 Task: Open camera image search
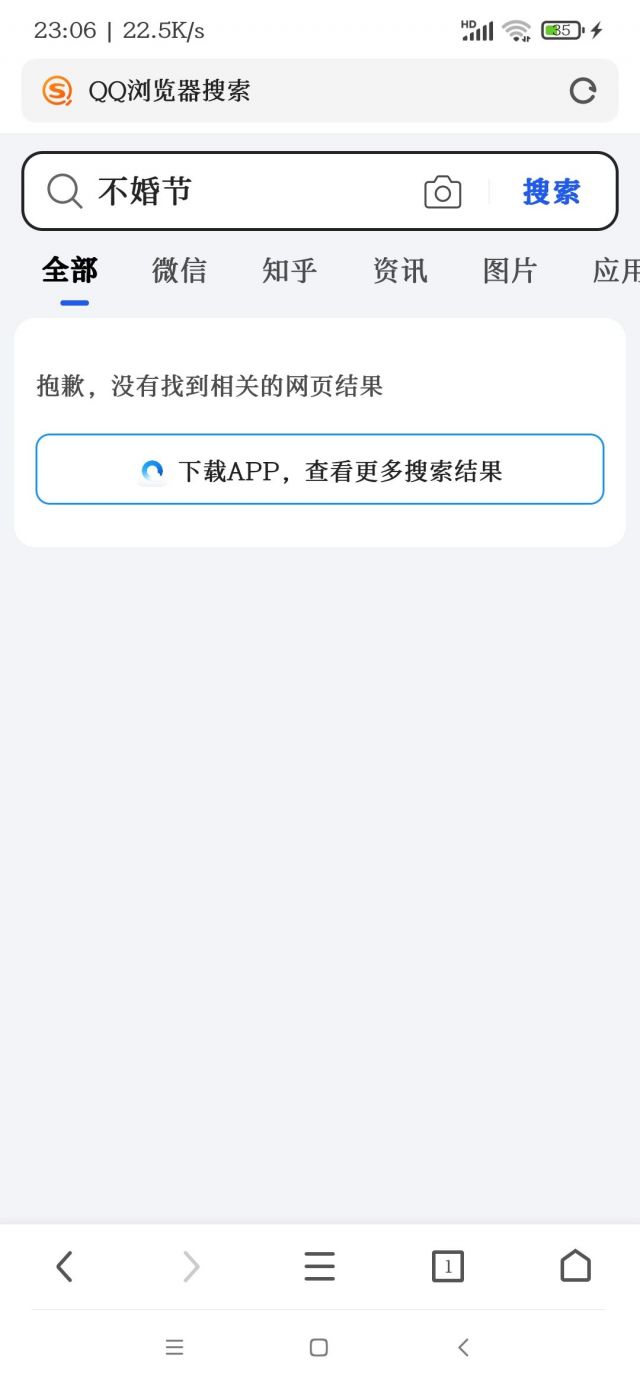coord(442,192)
